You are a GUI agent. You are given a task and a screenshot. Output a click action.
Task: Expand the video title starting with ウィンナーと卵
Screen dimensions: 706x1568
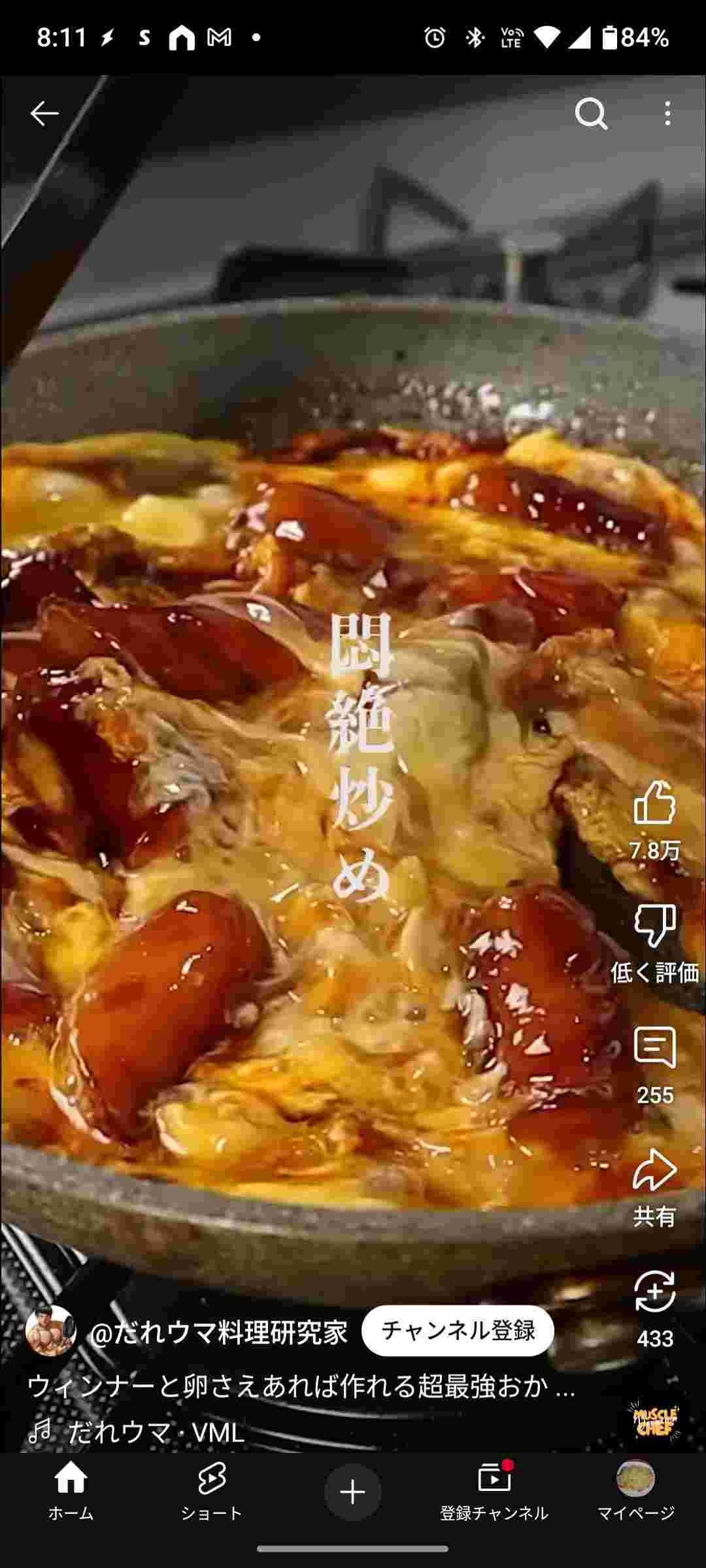pos(301,1385)
